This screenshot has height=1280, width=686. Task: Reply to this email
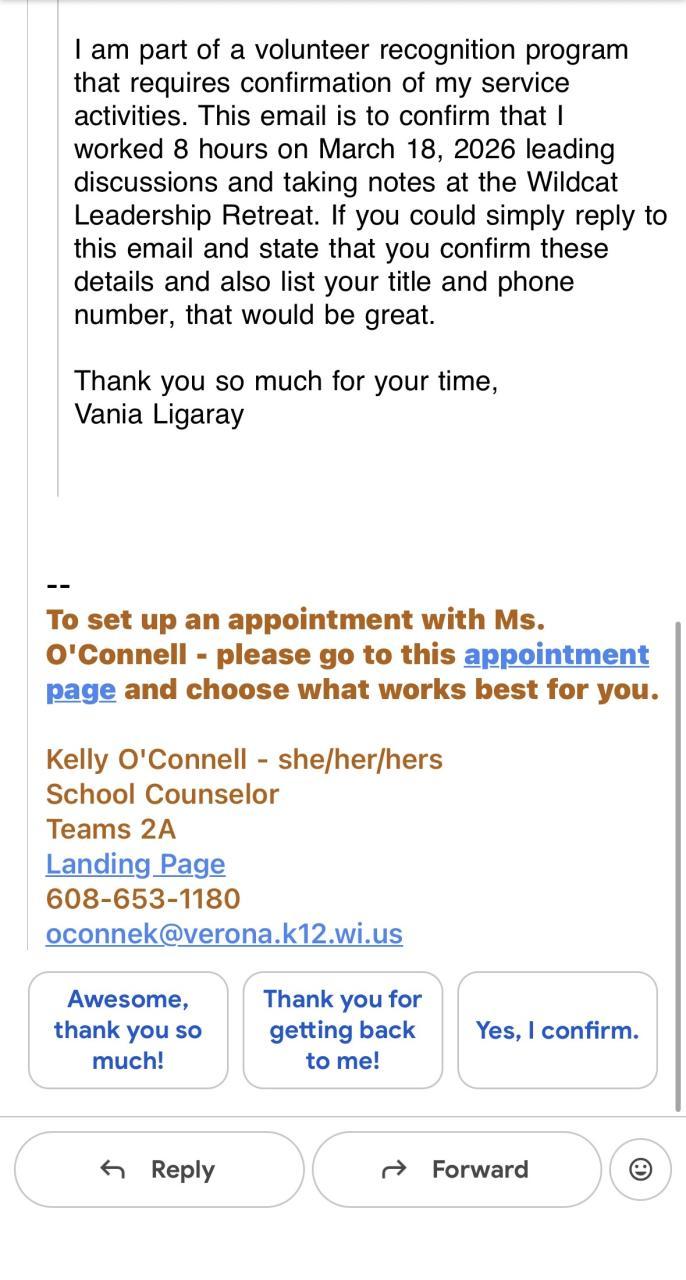[x=159, y=1169]
